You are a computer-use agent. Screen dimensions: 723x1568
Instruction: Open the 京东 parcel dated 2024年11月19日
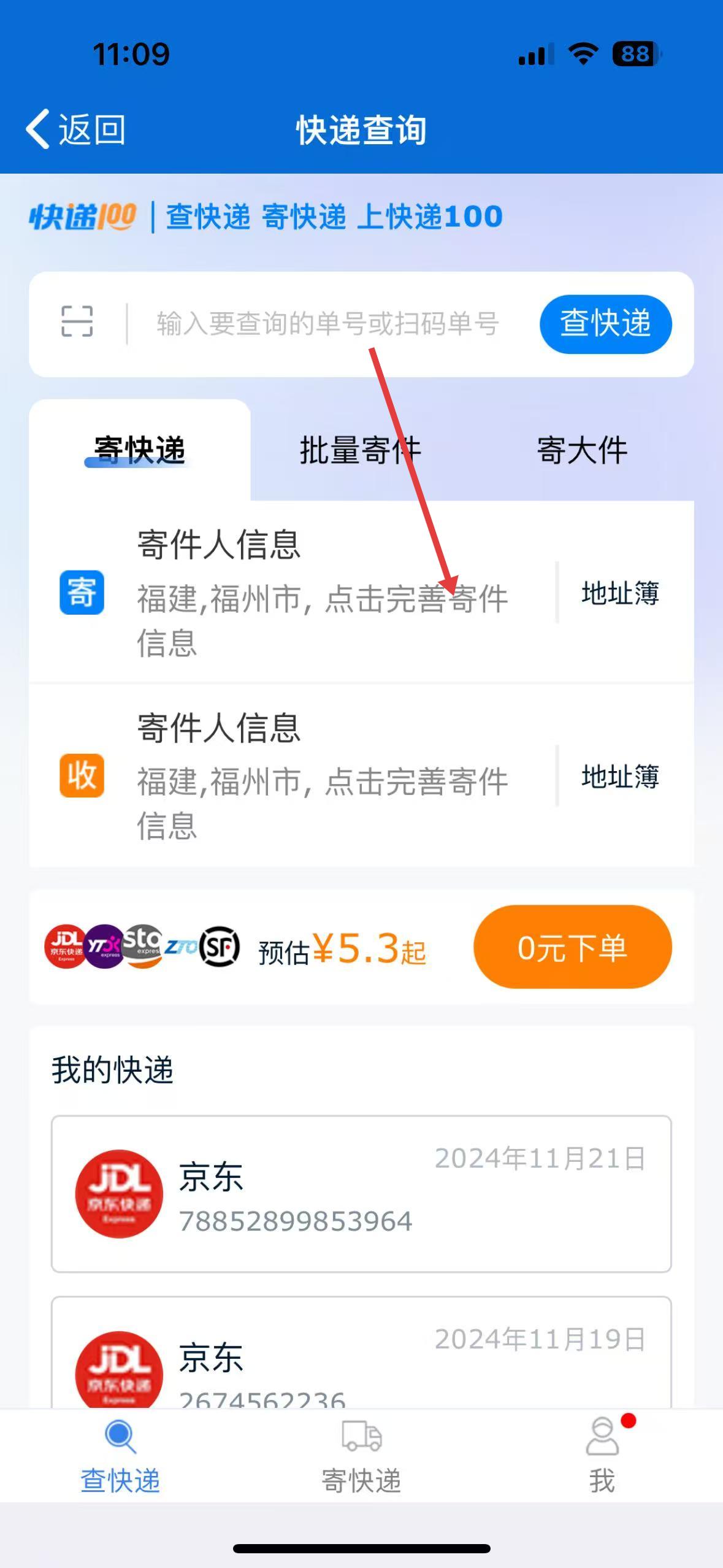tap(361, 1356)
